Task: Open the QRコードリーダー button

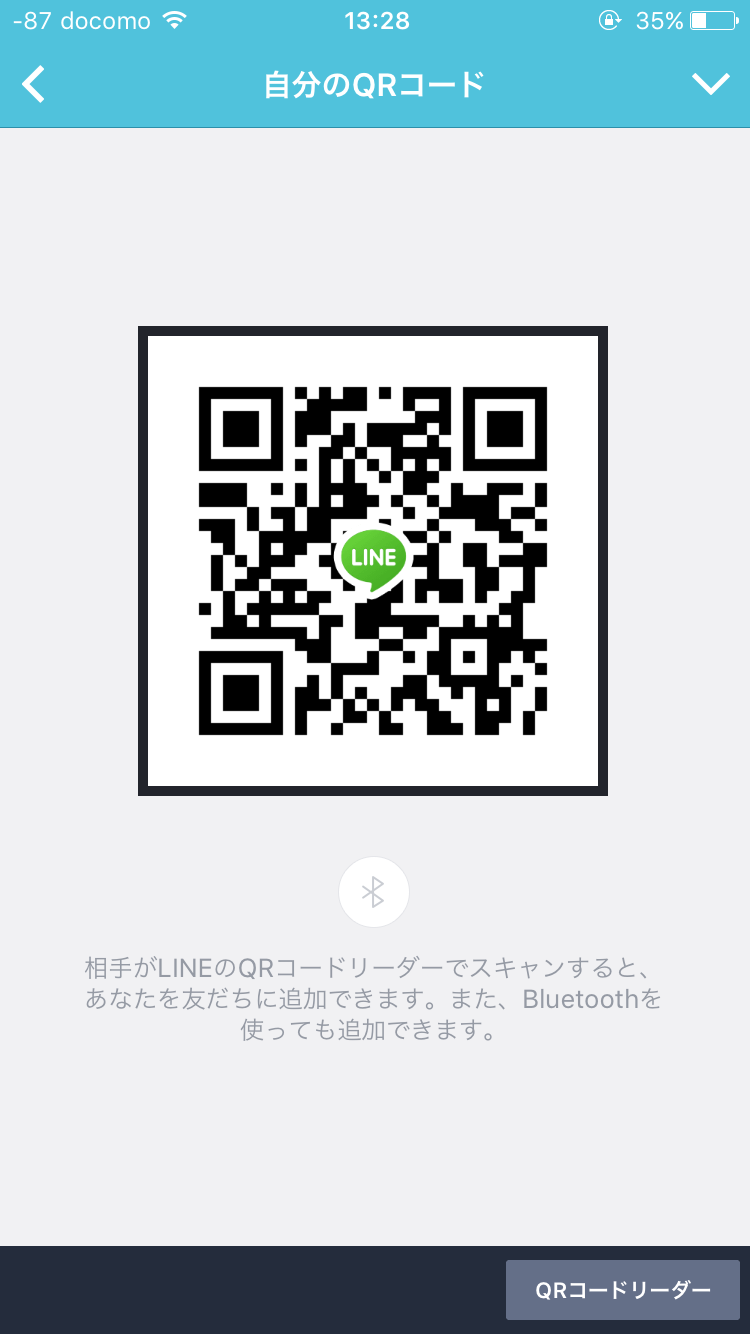Action: click(623, 1290)
